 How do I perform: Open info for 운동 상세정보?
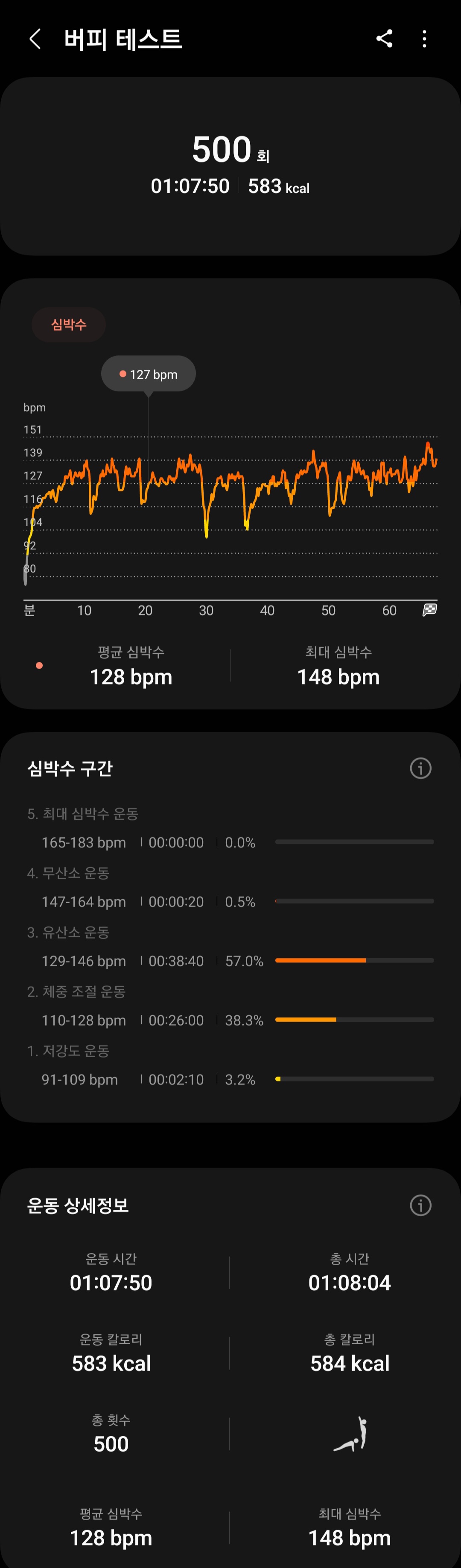tap(420, 1205)
